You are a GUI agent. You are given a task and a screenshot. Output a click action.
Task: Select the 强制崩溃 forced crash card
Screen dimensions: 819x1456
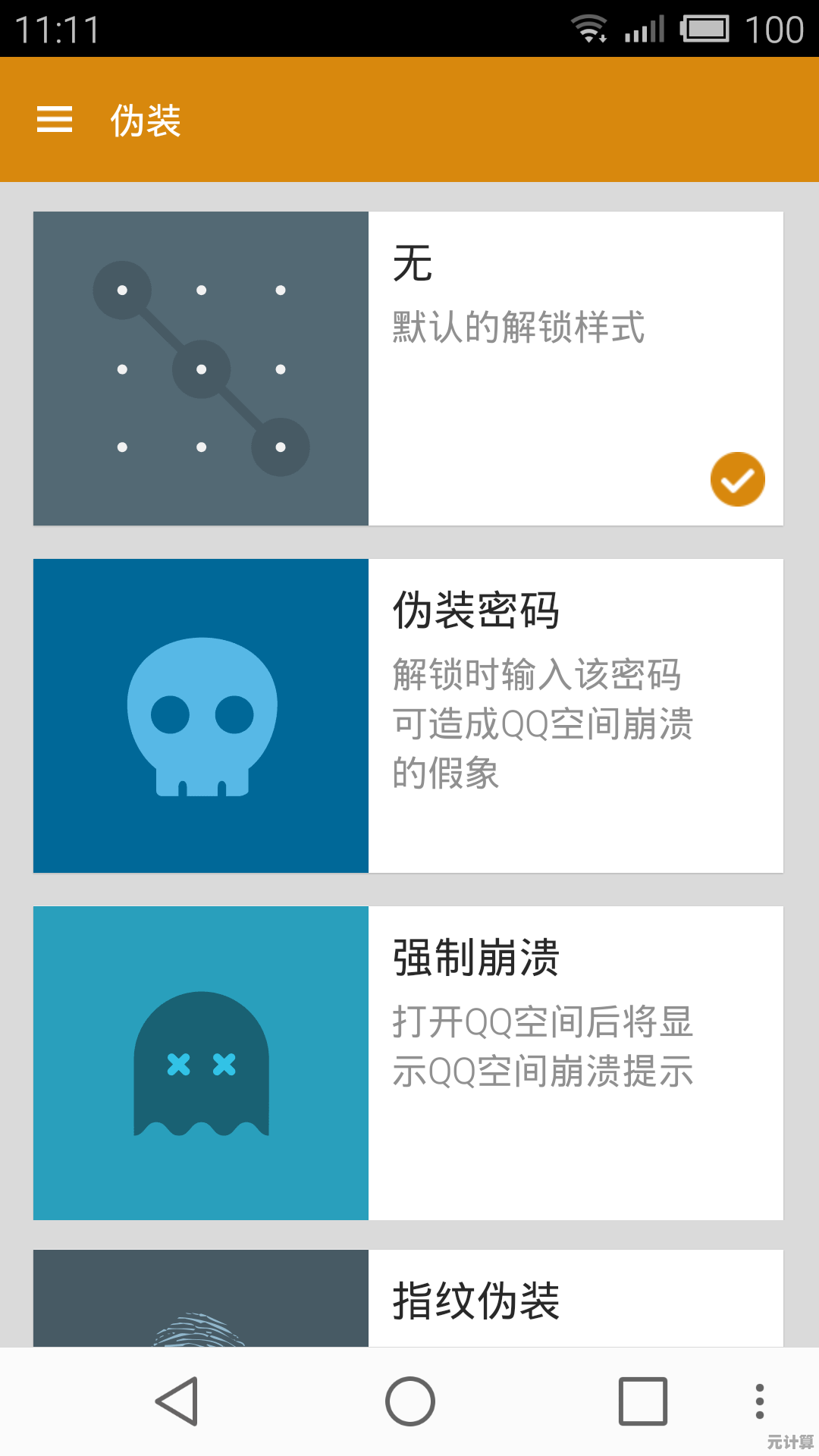(x=408, y=1063)
